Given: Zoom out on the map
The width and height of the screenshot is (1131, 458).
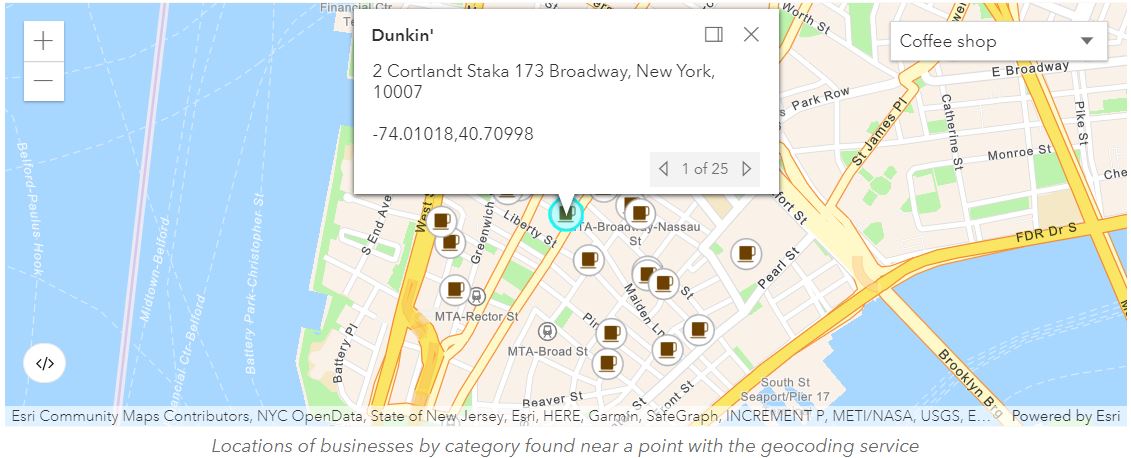Looking at the screenshot, I should [x=43, y=82].
